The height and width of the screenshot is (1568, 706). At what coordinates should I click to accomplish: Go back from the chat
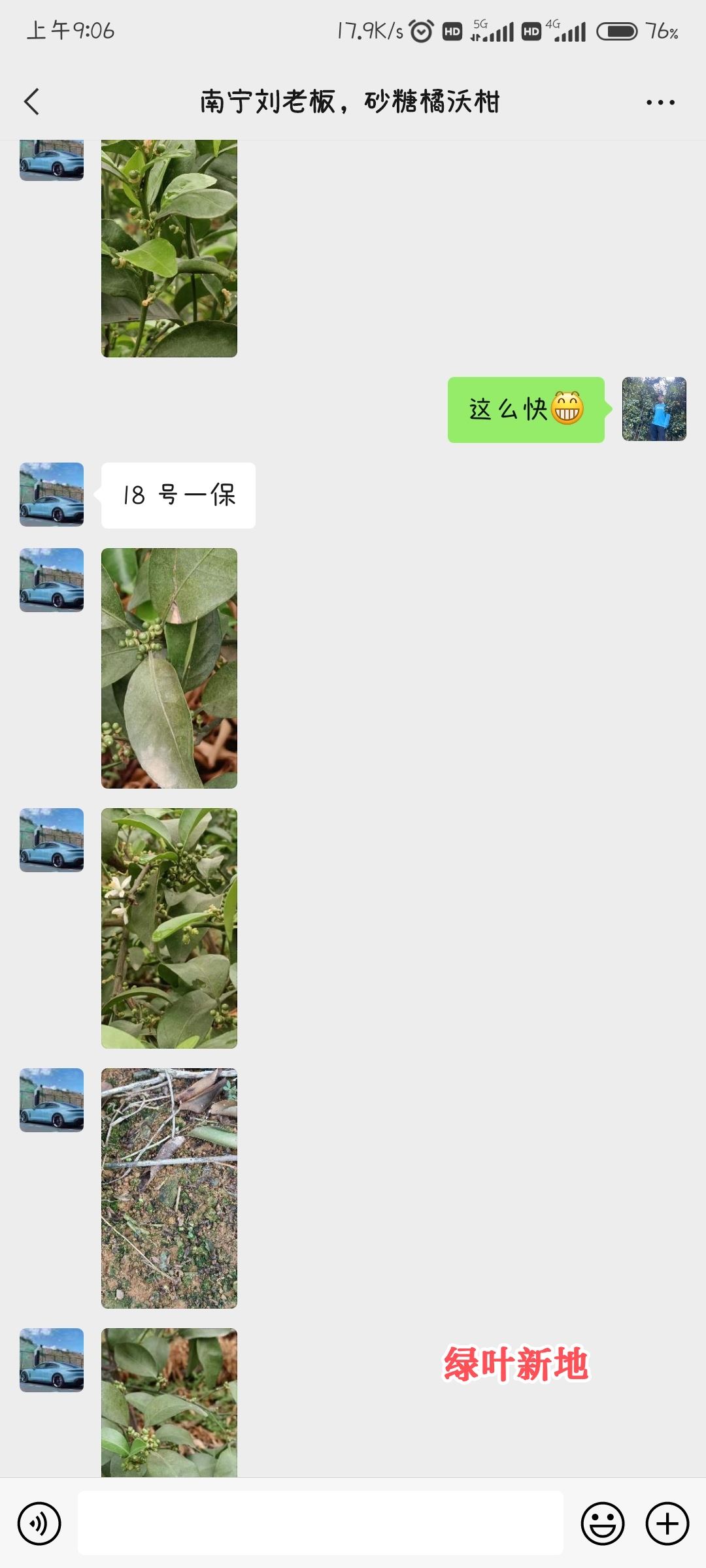pos(31,102)
